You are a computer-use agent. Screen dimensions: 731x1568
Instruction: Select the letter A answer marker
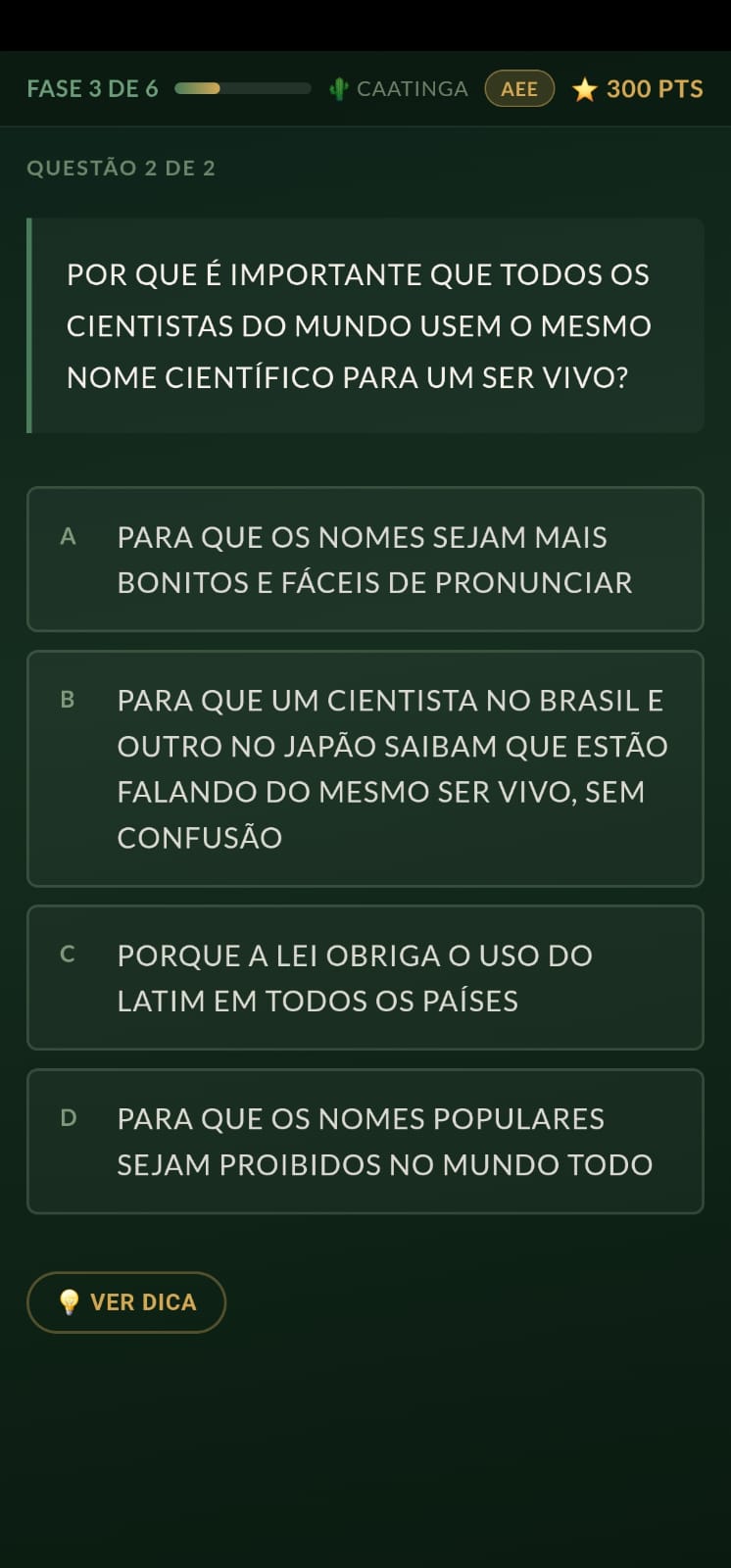(68, 537)
